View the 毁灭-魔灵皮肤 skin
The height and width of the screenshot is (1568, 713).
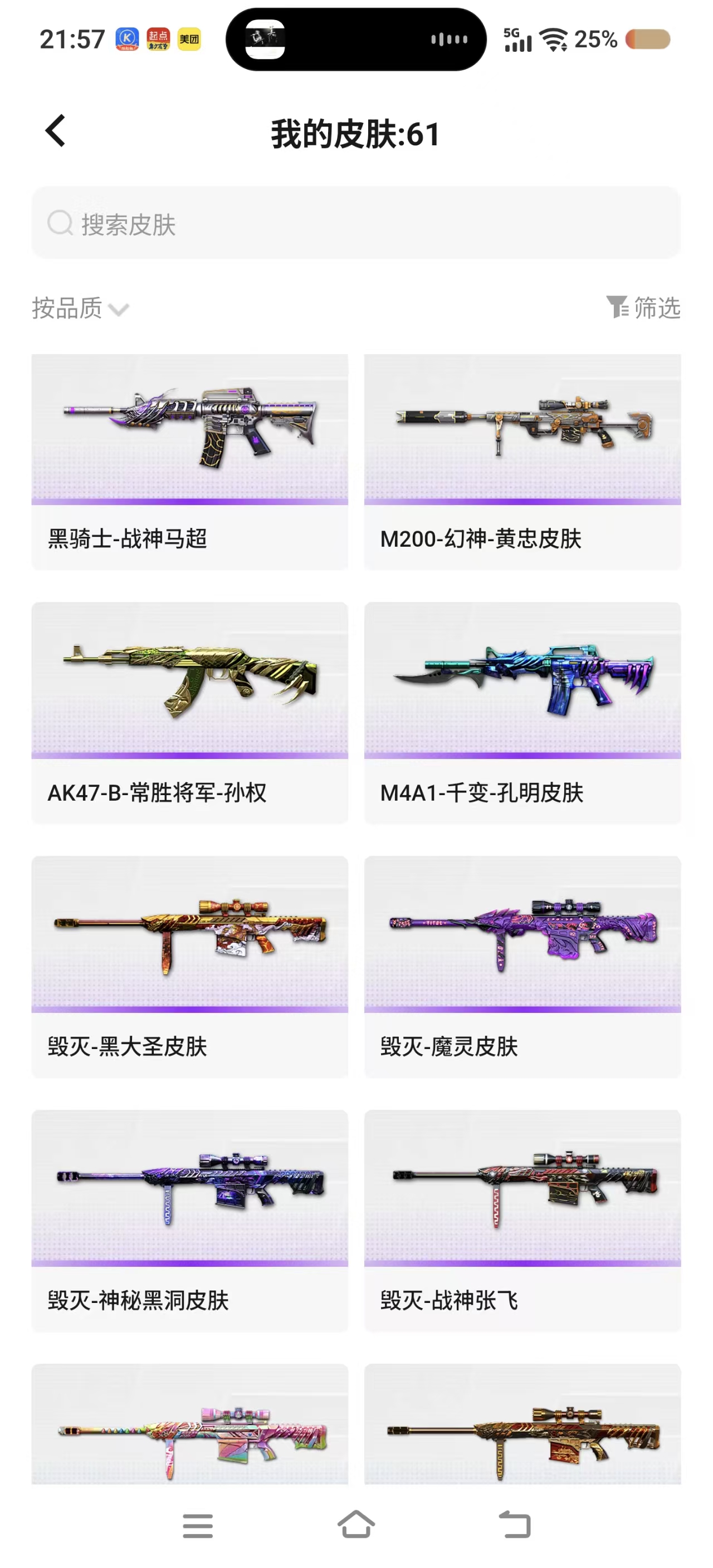click(522, 967)
